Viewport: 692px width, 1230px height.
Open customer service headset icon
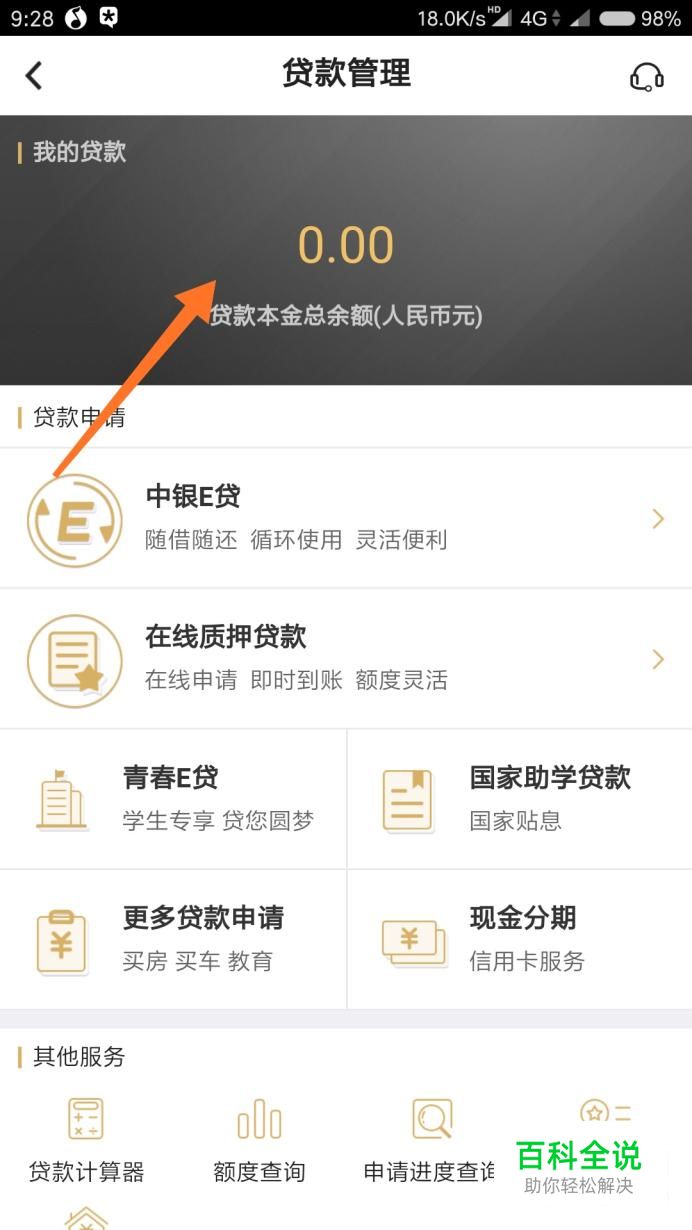(x=646, y=76)
